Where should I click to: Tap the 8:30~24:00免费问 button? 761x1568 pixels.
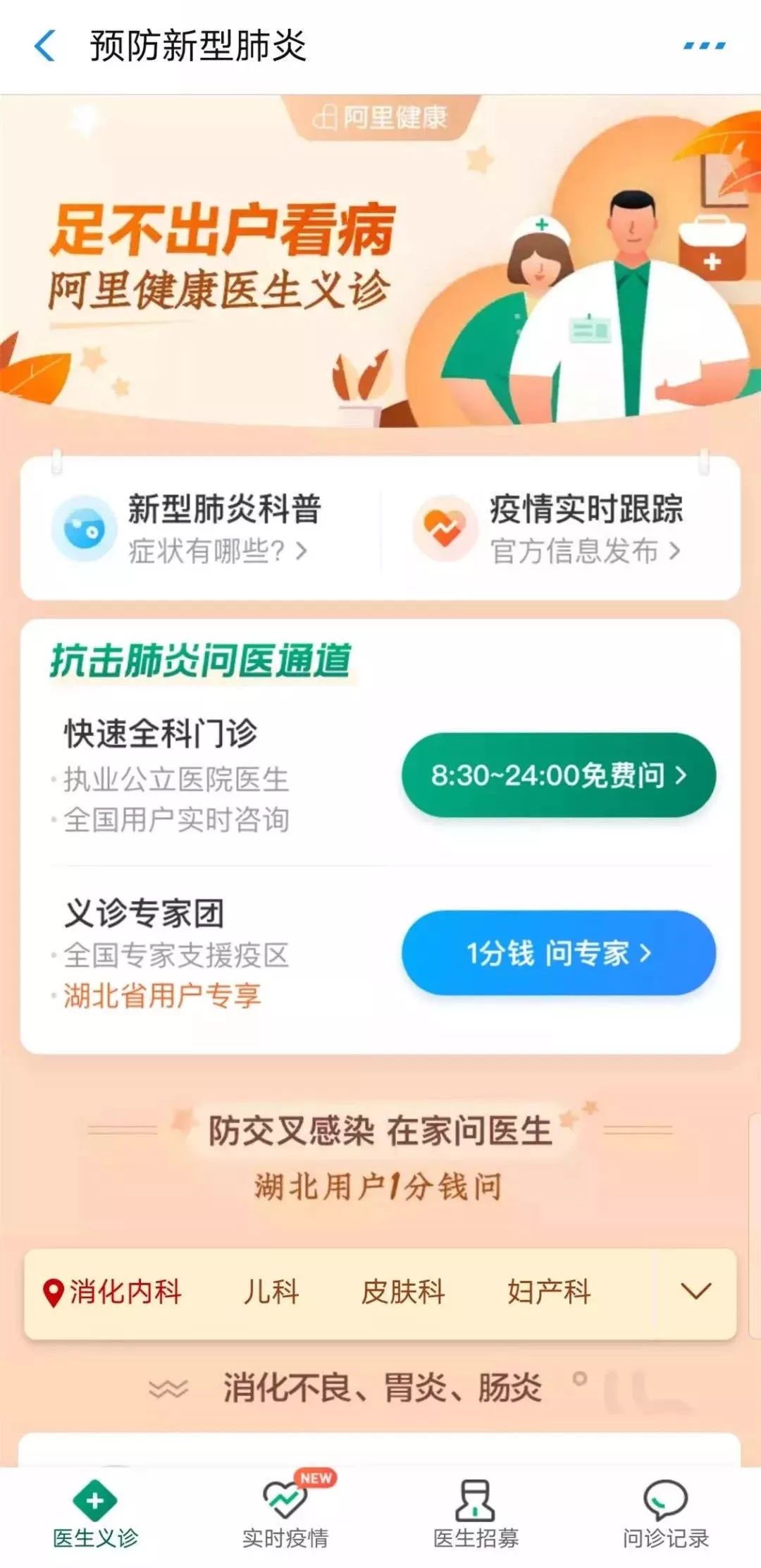(x=559, y=776)
